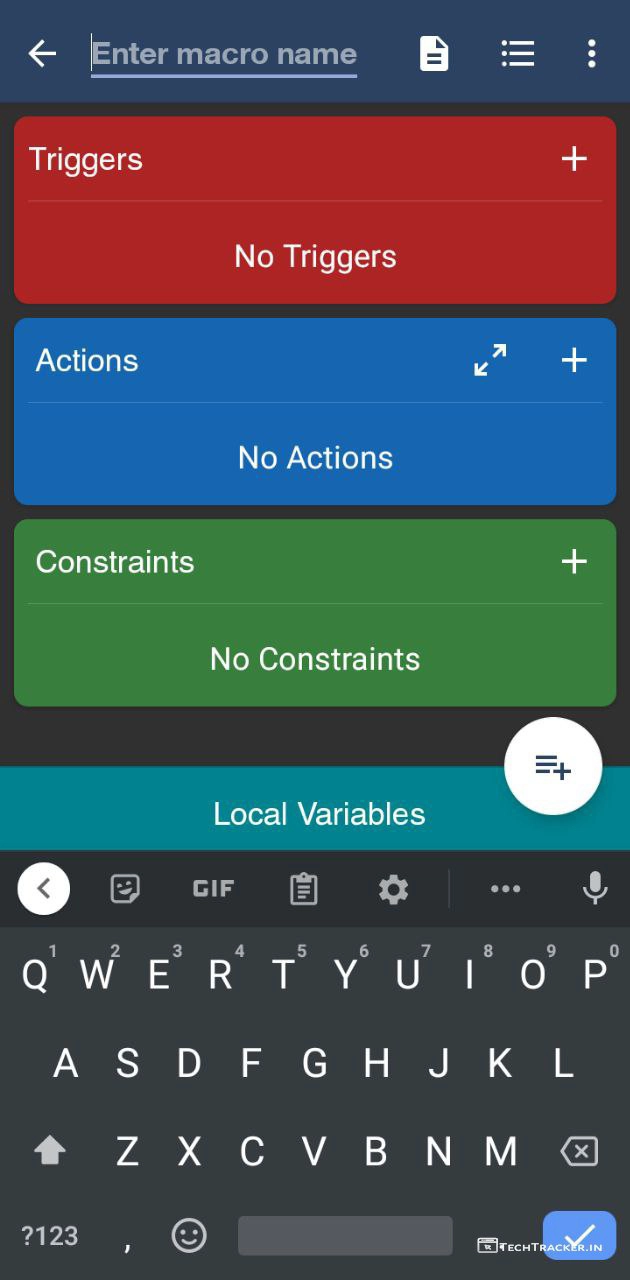The width and height of the screenshot is (630, 1280).
Task: Go back using the top-left arrow
Action: (x=42, y=54)
